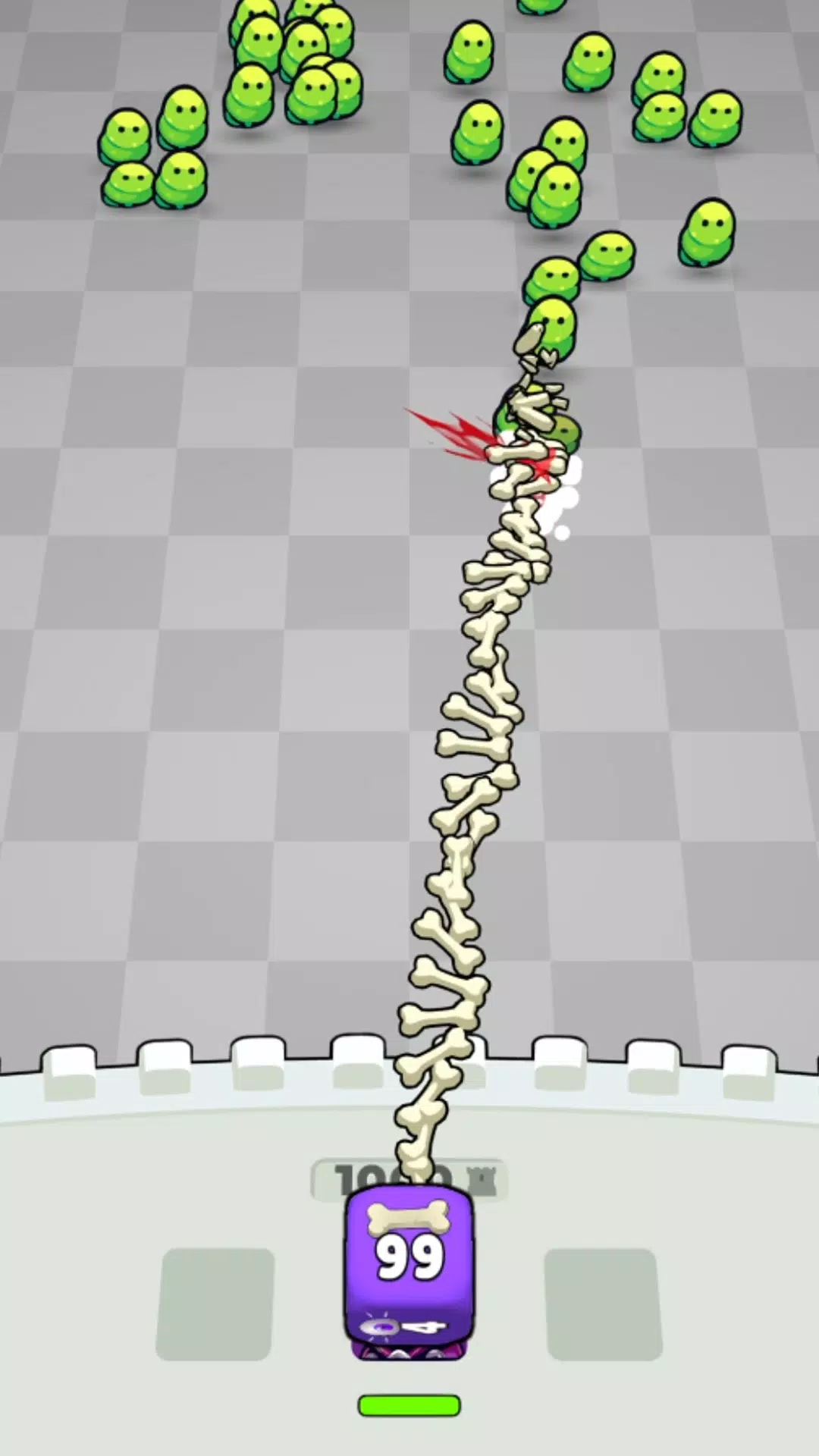Select the empty slot right of the bone block

pos(604,1304)
